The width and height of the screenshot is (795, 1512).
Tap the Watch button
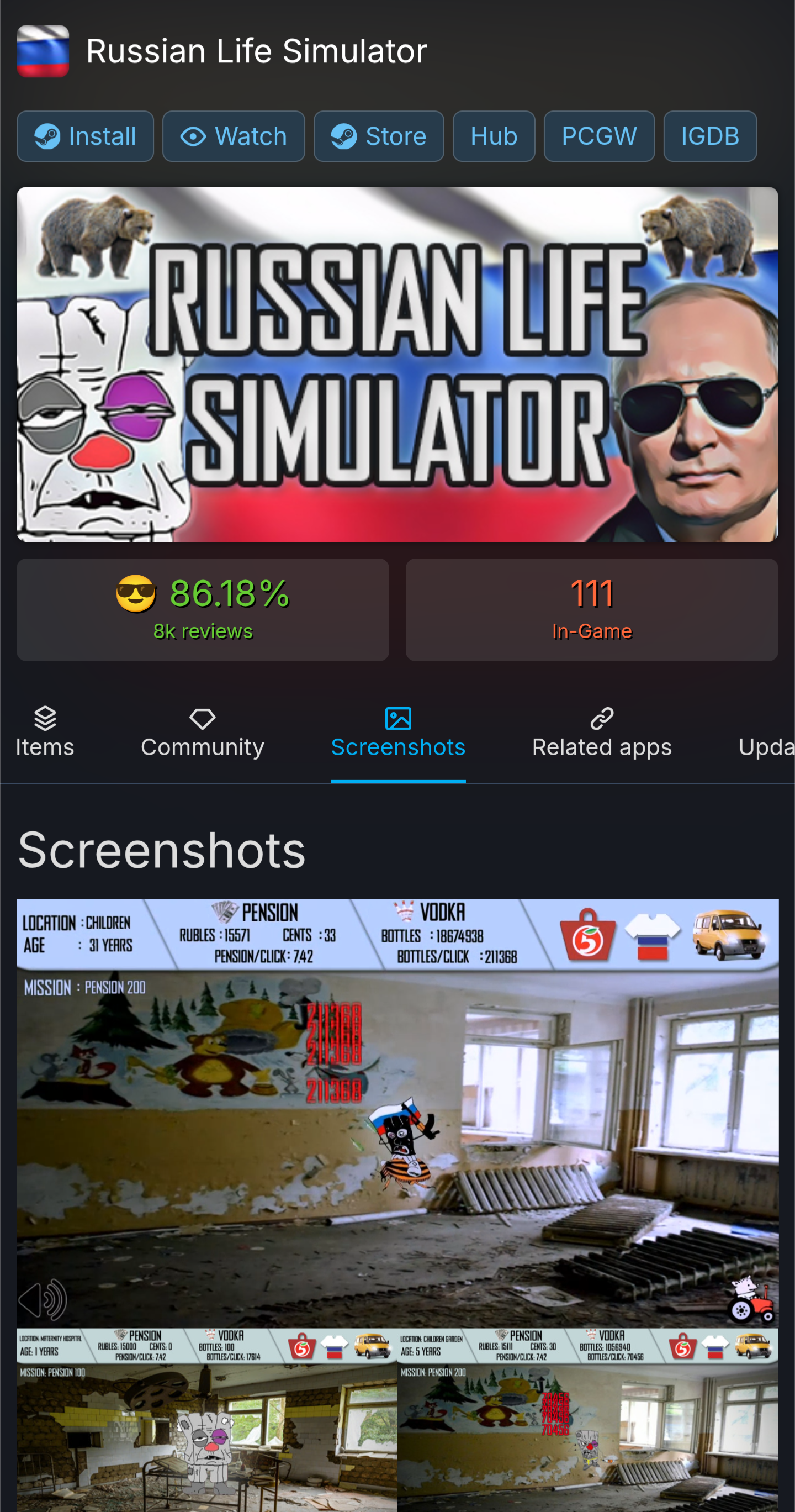[x=234, y=136]
